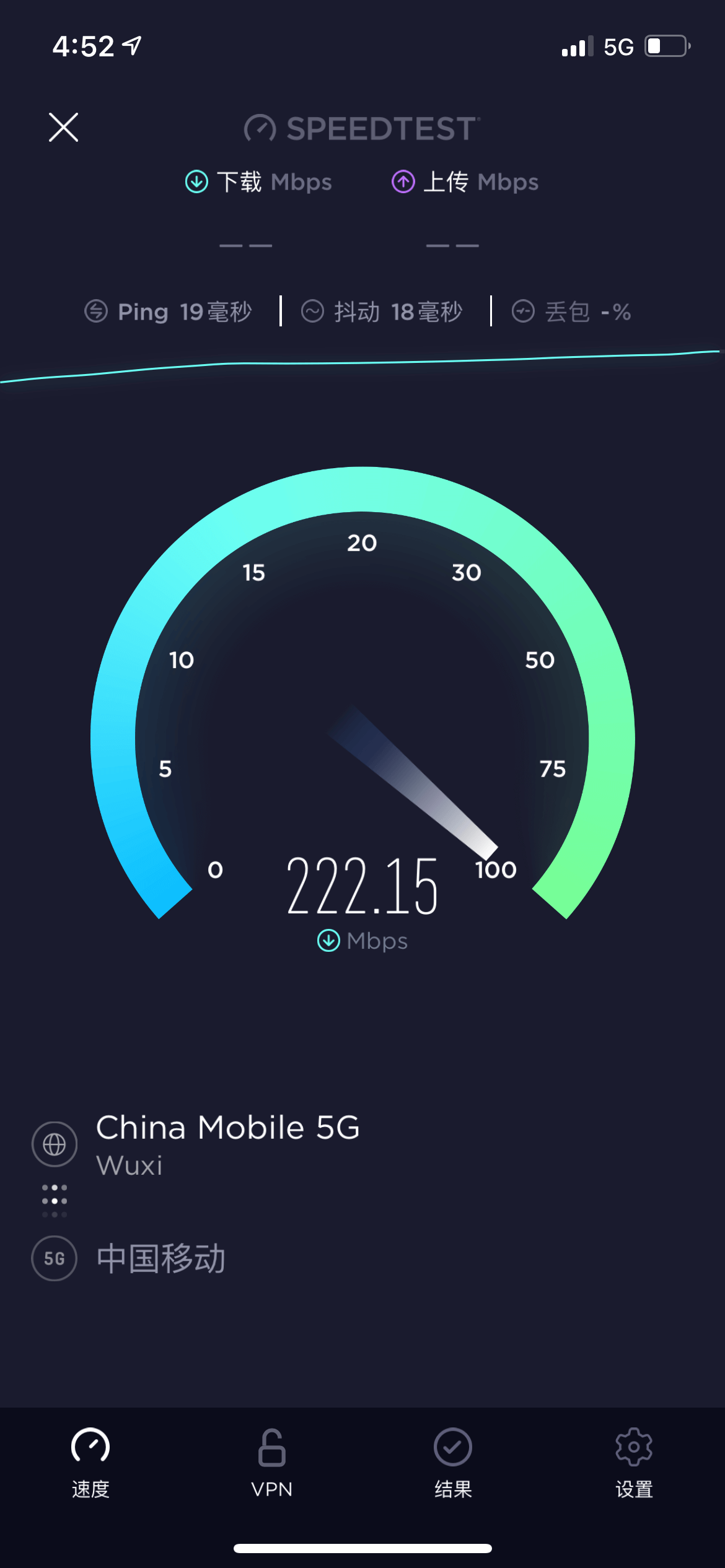Open the Speedtest logo at top center
Viewport: 725px width, 1568px height.
pos(361,128)
